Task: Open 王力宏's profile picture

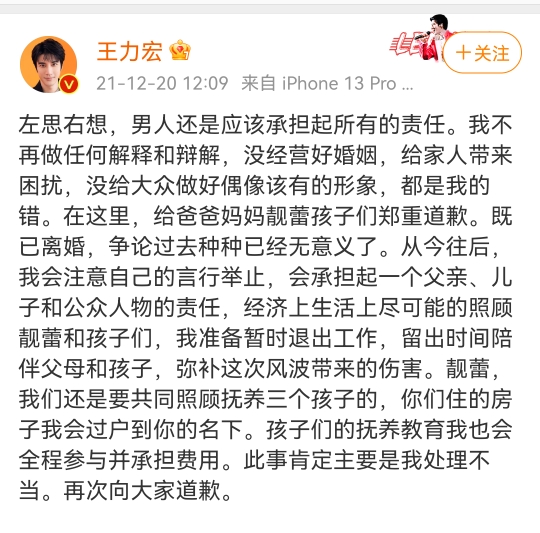Action: pyautogui.click(x=49, y=64)
